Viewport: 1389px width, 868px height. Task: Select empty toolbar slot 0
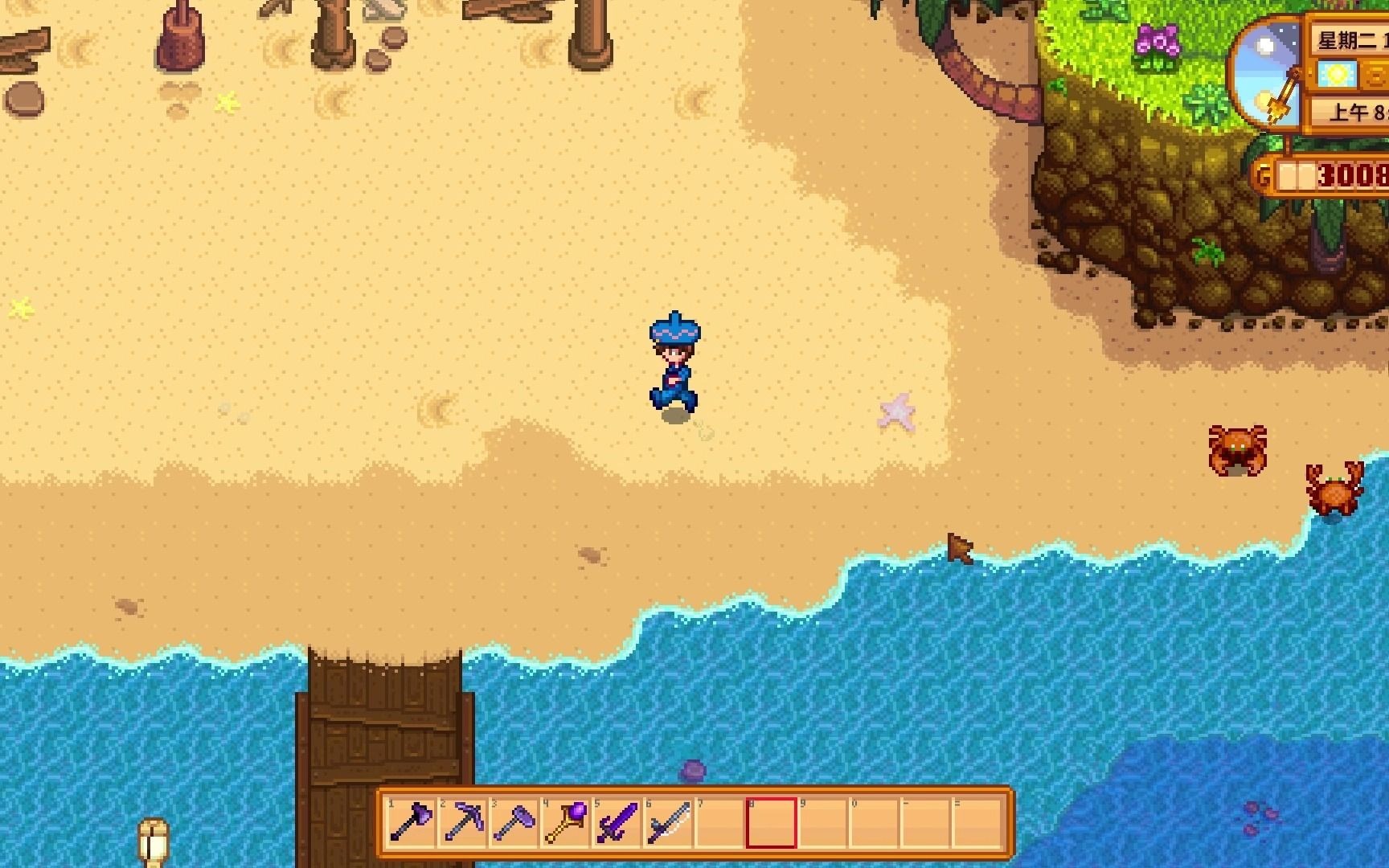point(875,823)
